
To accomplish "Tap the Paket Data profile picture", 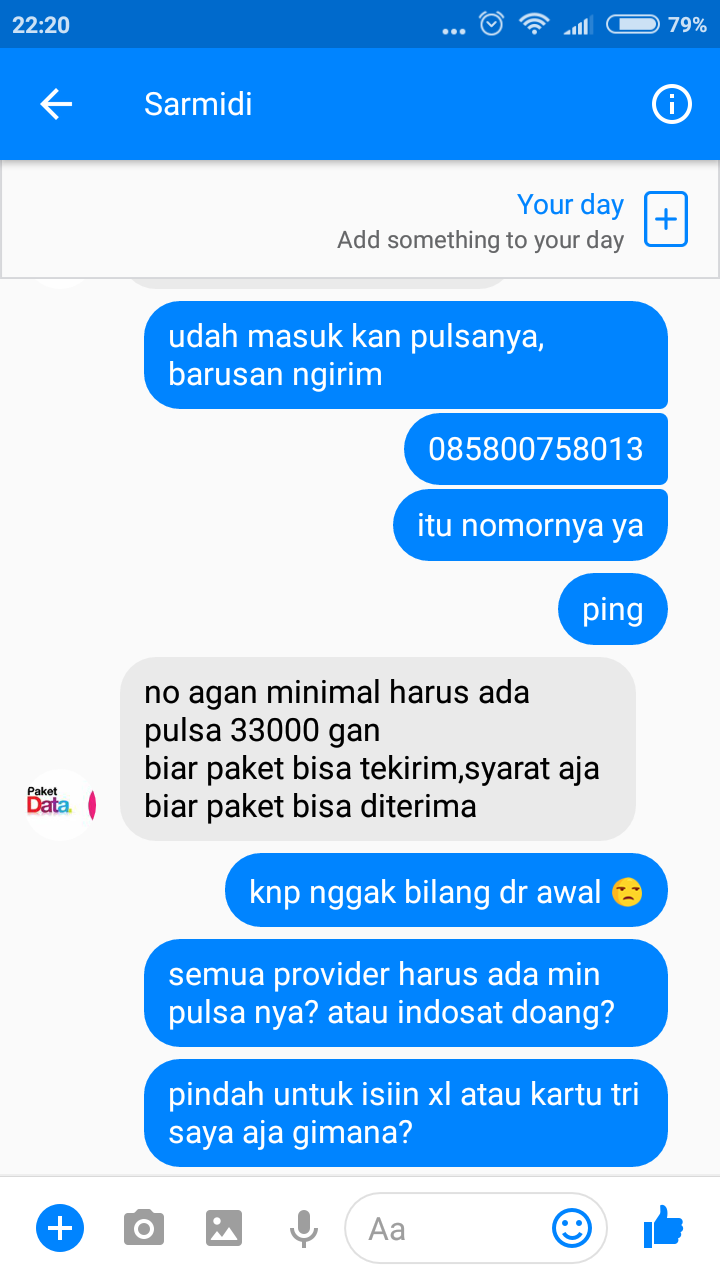I will point(60,803).
